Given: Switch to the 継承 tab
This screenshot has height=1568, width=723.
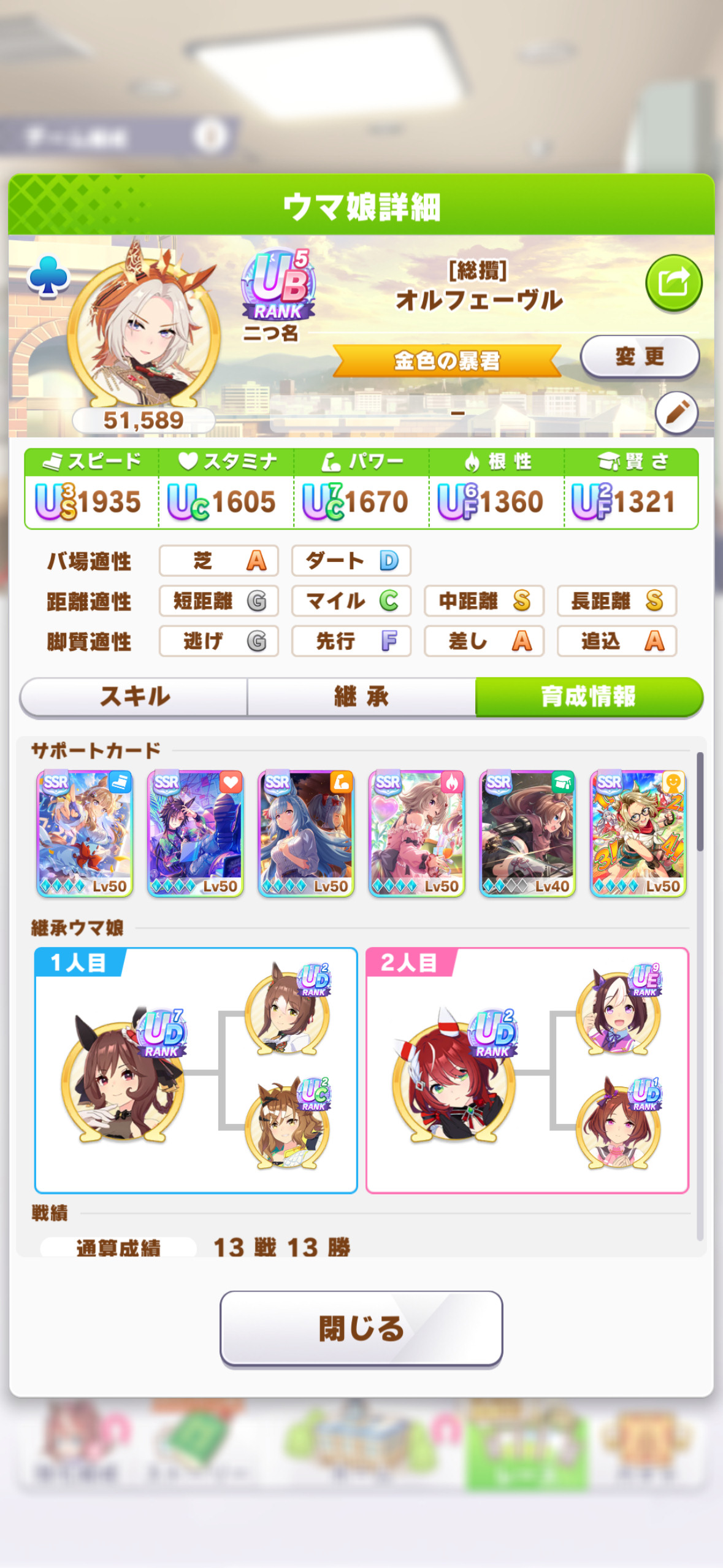Looking at the screenshot, I should [361, 697].
